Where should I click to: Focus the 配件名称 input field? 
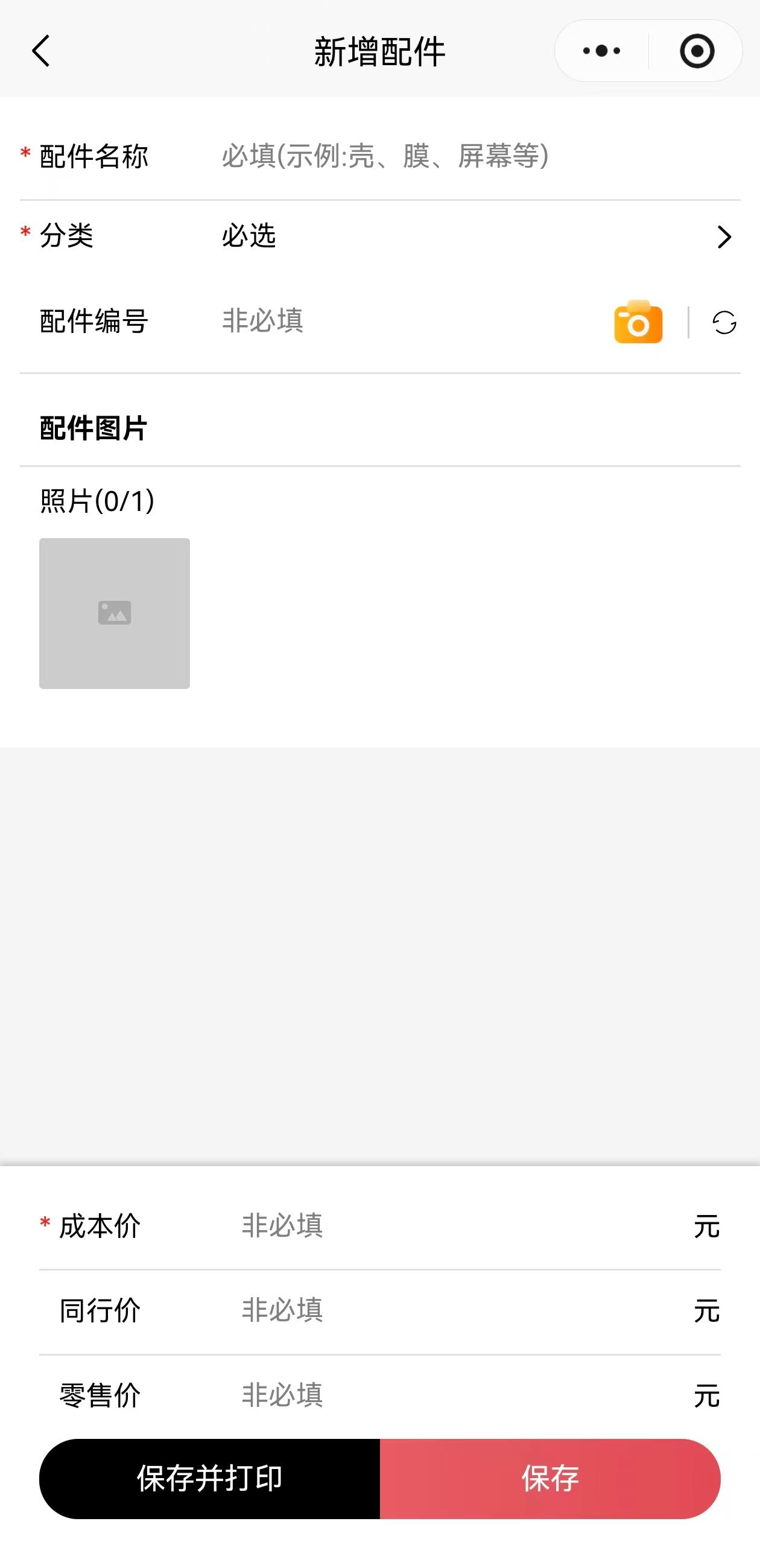tap(384, 156)
